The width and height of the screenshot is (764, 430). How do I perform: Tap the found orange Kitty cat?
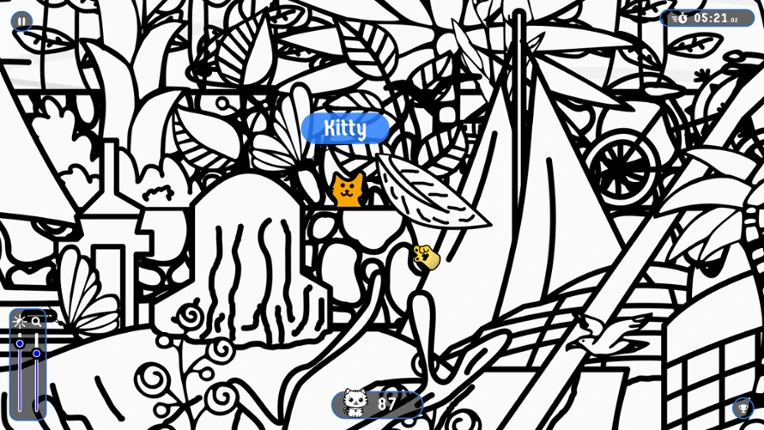(x=348, y=190)
